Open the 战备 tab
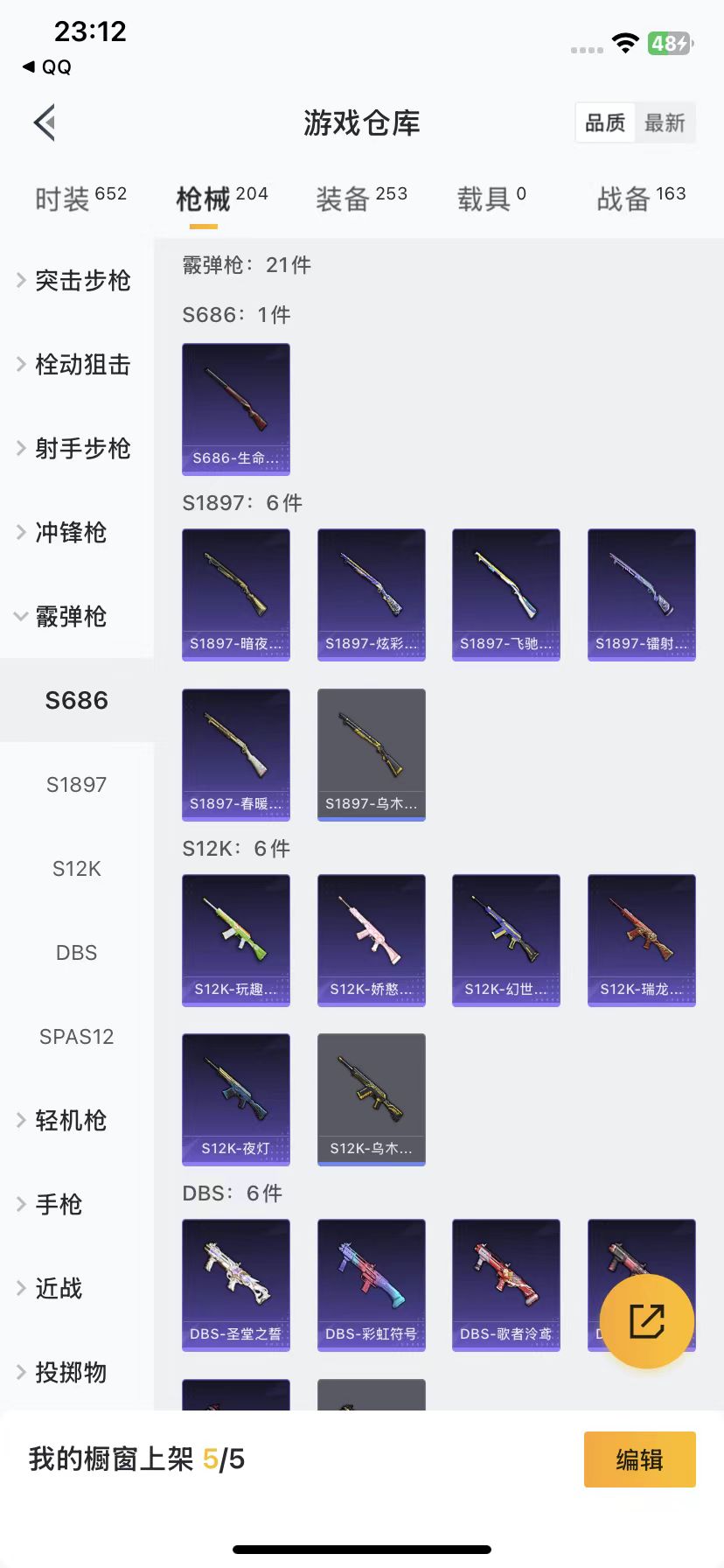 click(x=641, y=199)
